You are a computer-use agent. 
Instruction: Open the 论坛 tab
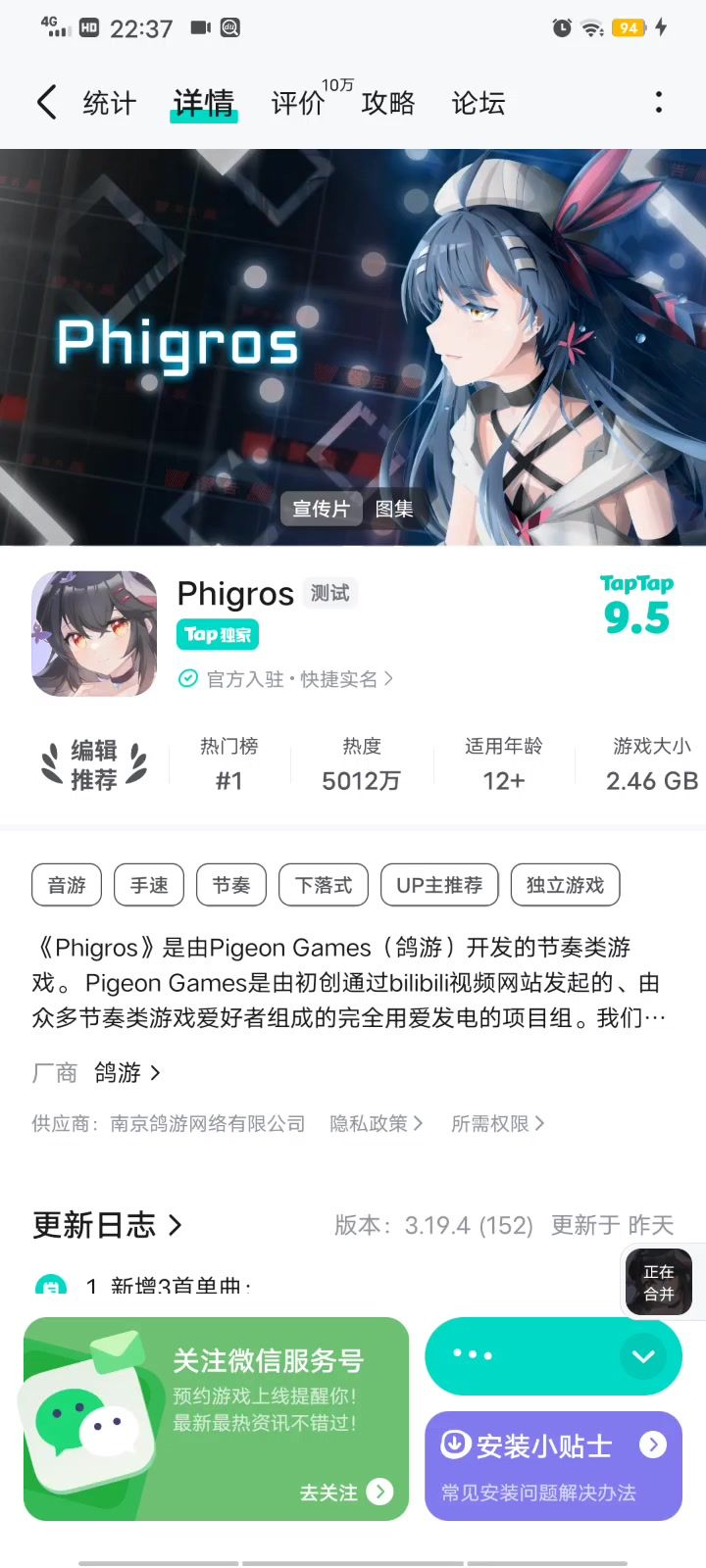tap(479, 103)
